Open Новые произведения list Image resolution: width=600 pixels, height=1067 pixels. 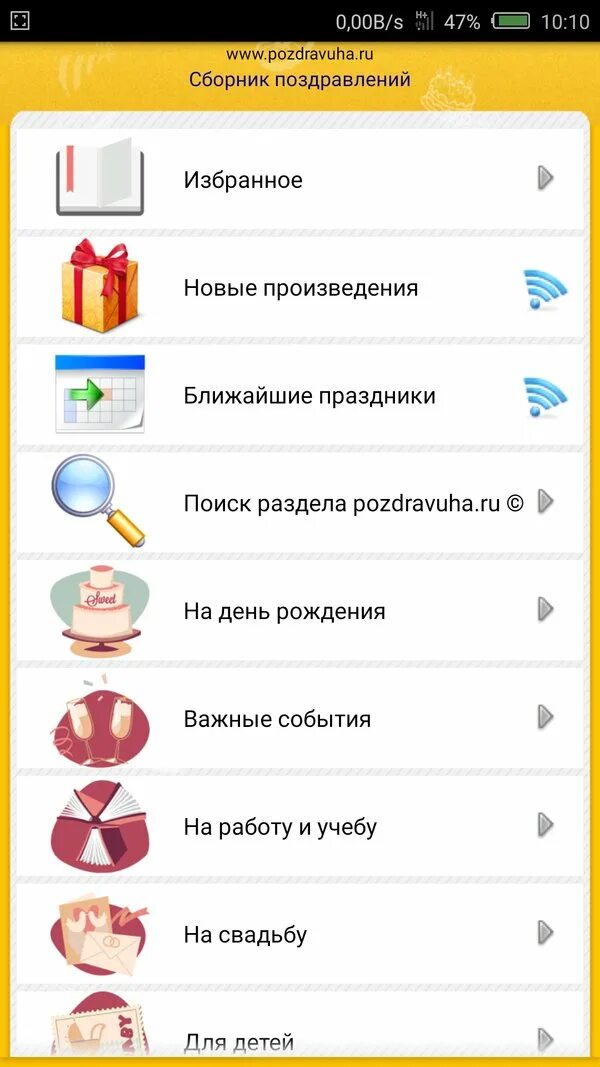tap(300, 288)
